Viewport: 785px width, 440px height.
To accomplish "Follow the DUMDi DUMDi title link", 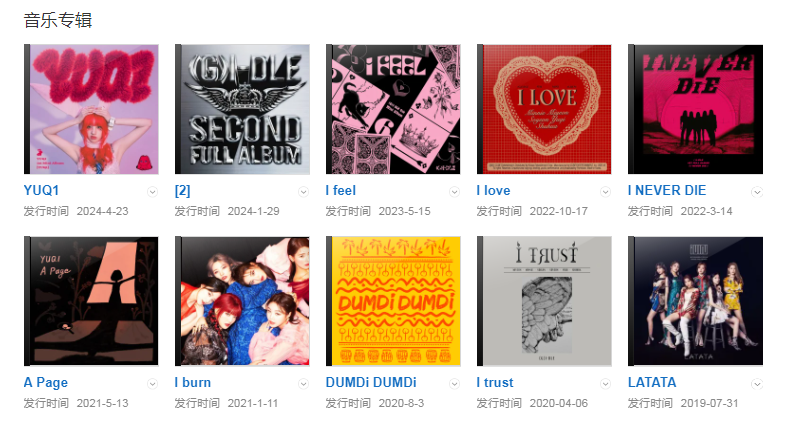I will 371,382.
